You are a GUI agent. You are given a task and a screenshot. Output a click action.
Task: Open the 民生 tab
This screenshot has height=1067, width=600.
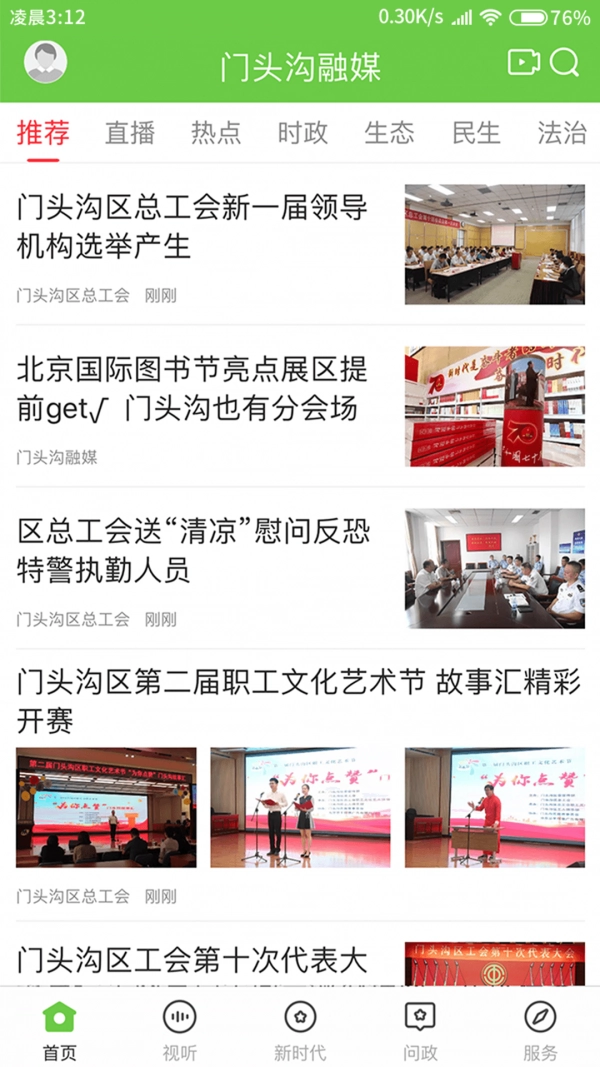pyautogui.click(x=476, y=132)
